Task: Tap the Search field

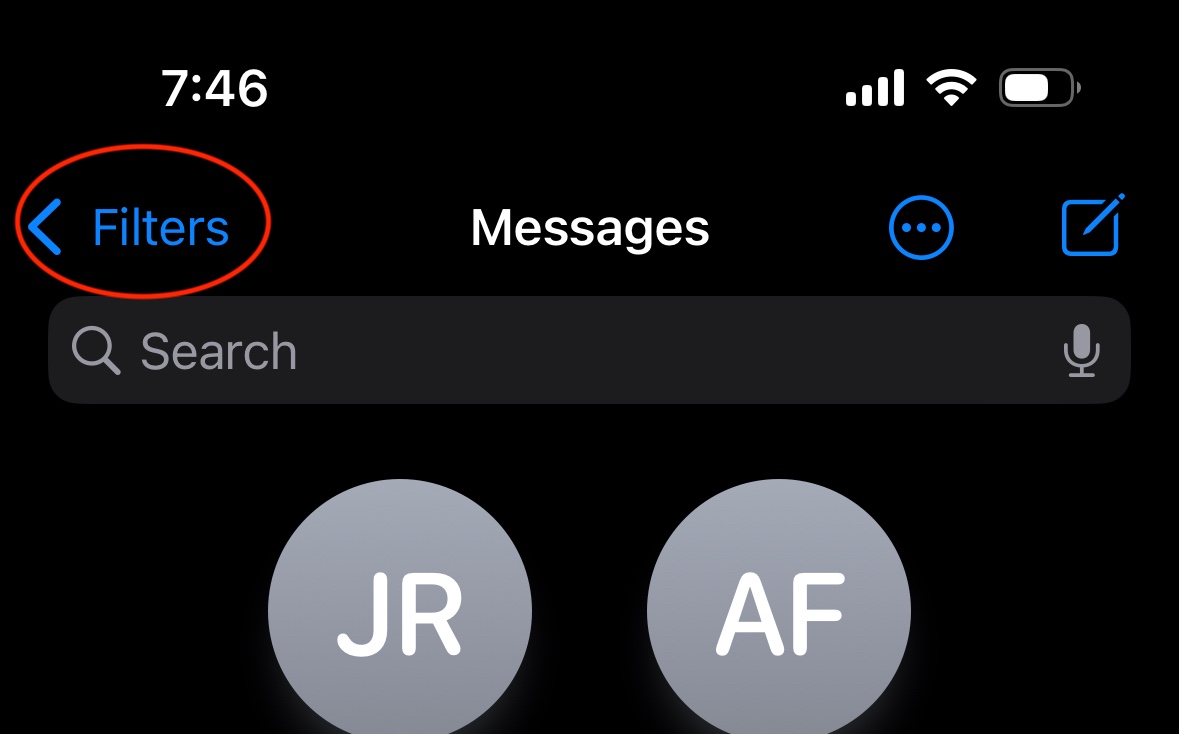Action: pyautogui.click(x=589, y=350)
